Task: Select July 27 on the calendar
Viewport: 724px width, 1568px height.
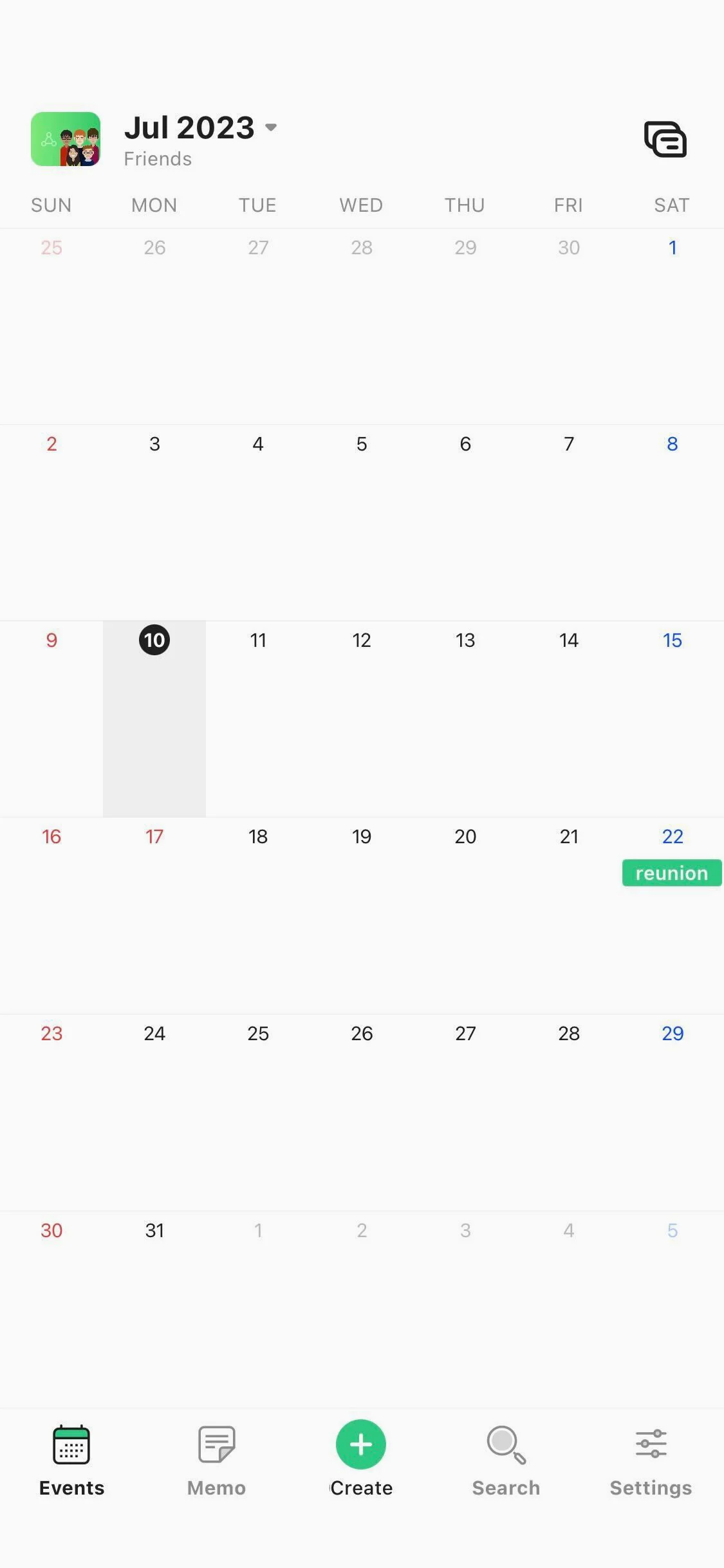Action: (465, 1033)
